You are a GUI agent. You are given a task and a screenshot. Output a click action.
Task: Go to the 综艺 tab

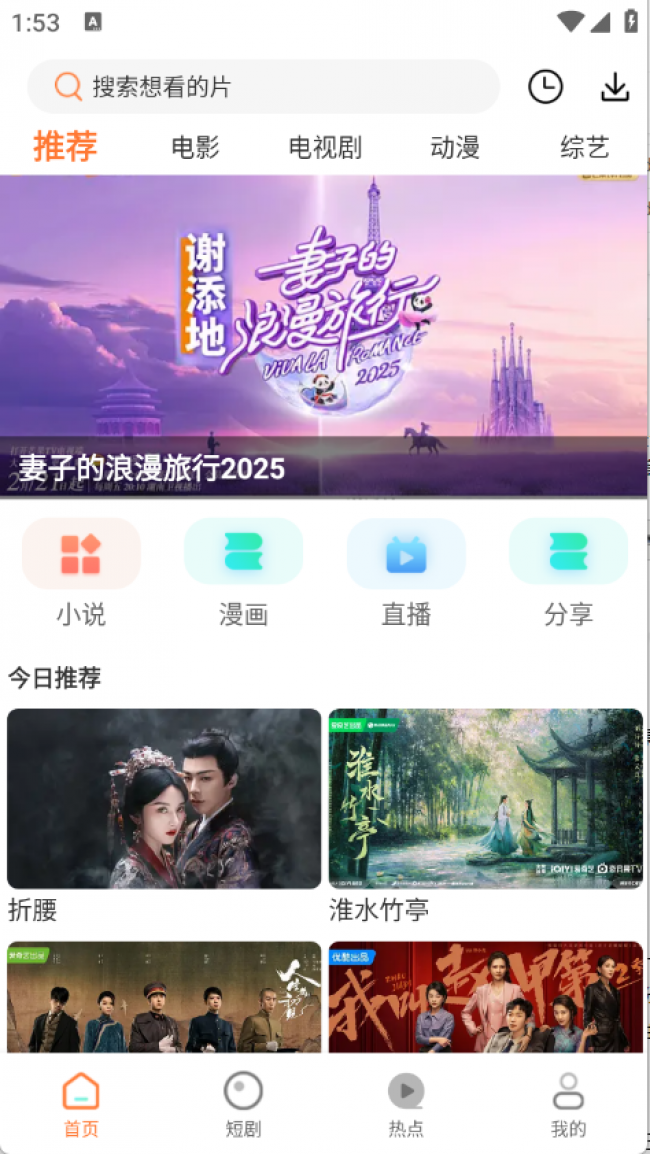(584, 147)
